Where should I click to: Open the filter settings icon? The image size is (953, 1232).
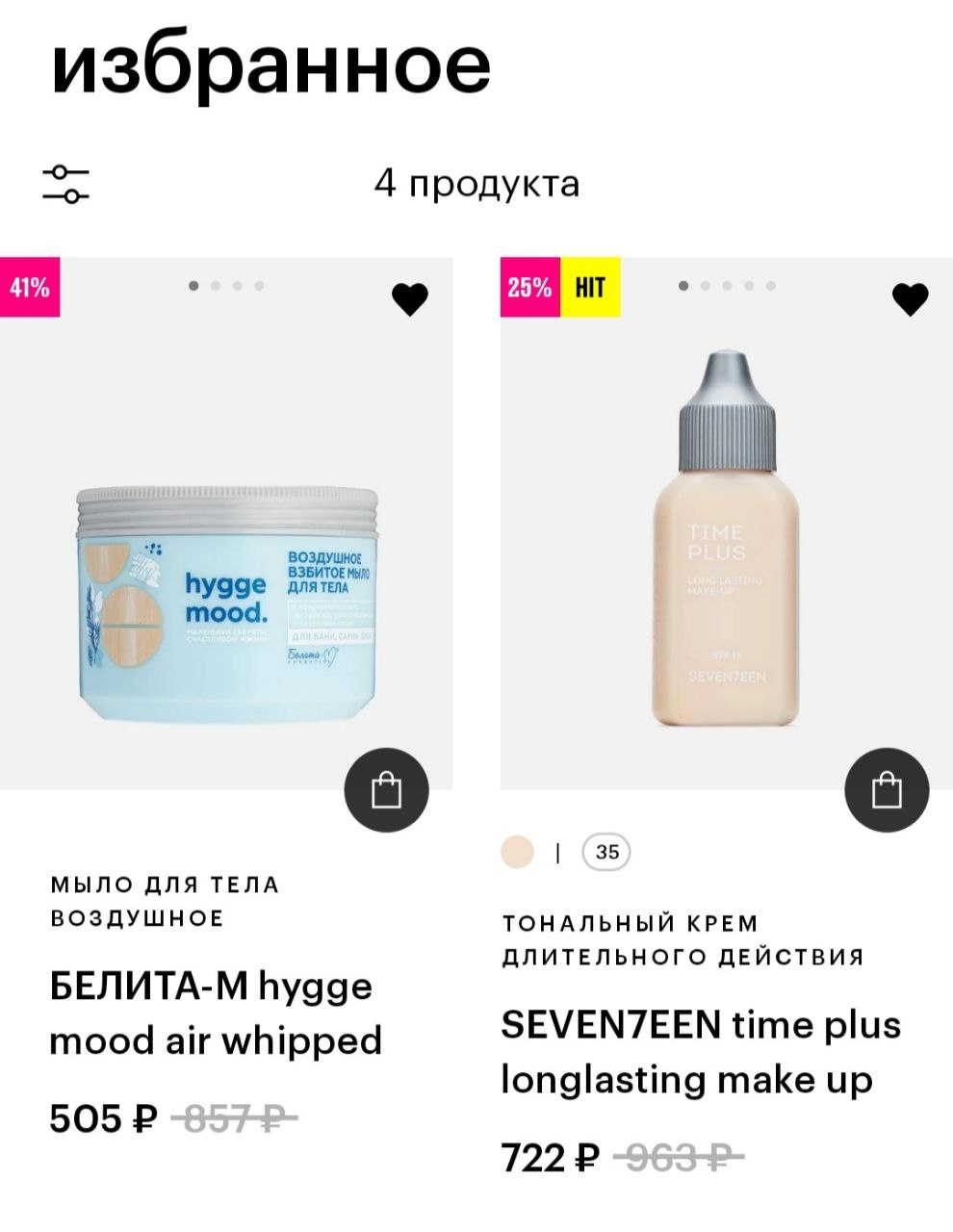[x=65, y=183]
